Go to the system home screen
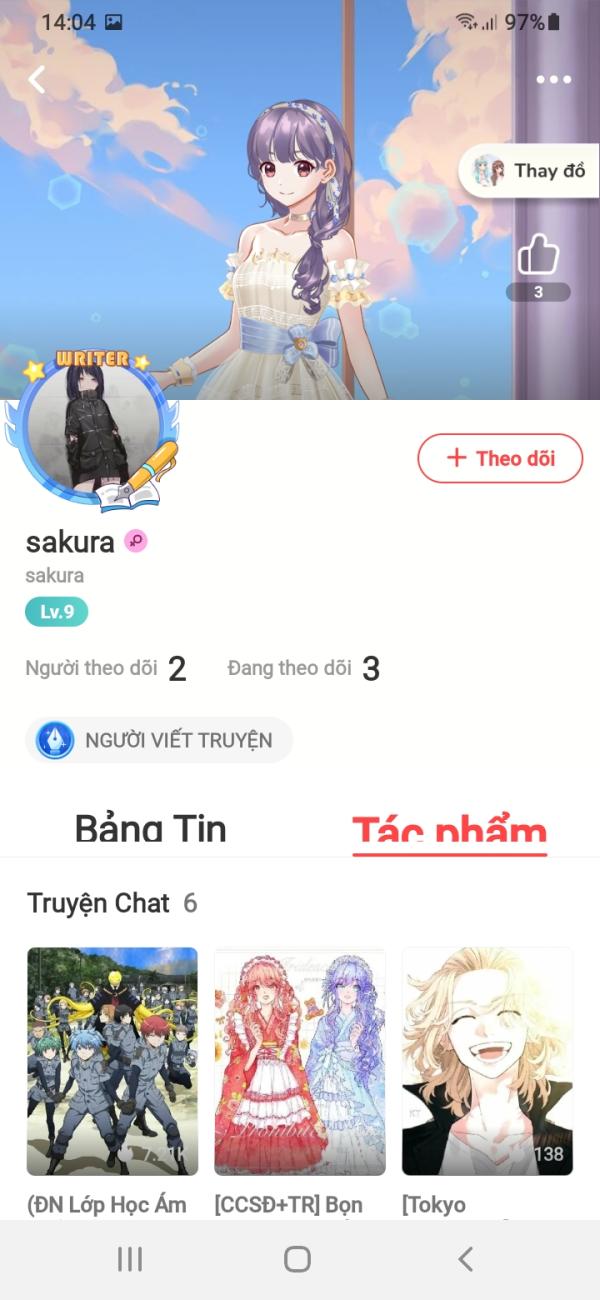 297,1259
